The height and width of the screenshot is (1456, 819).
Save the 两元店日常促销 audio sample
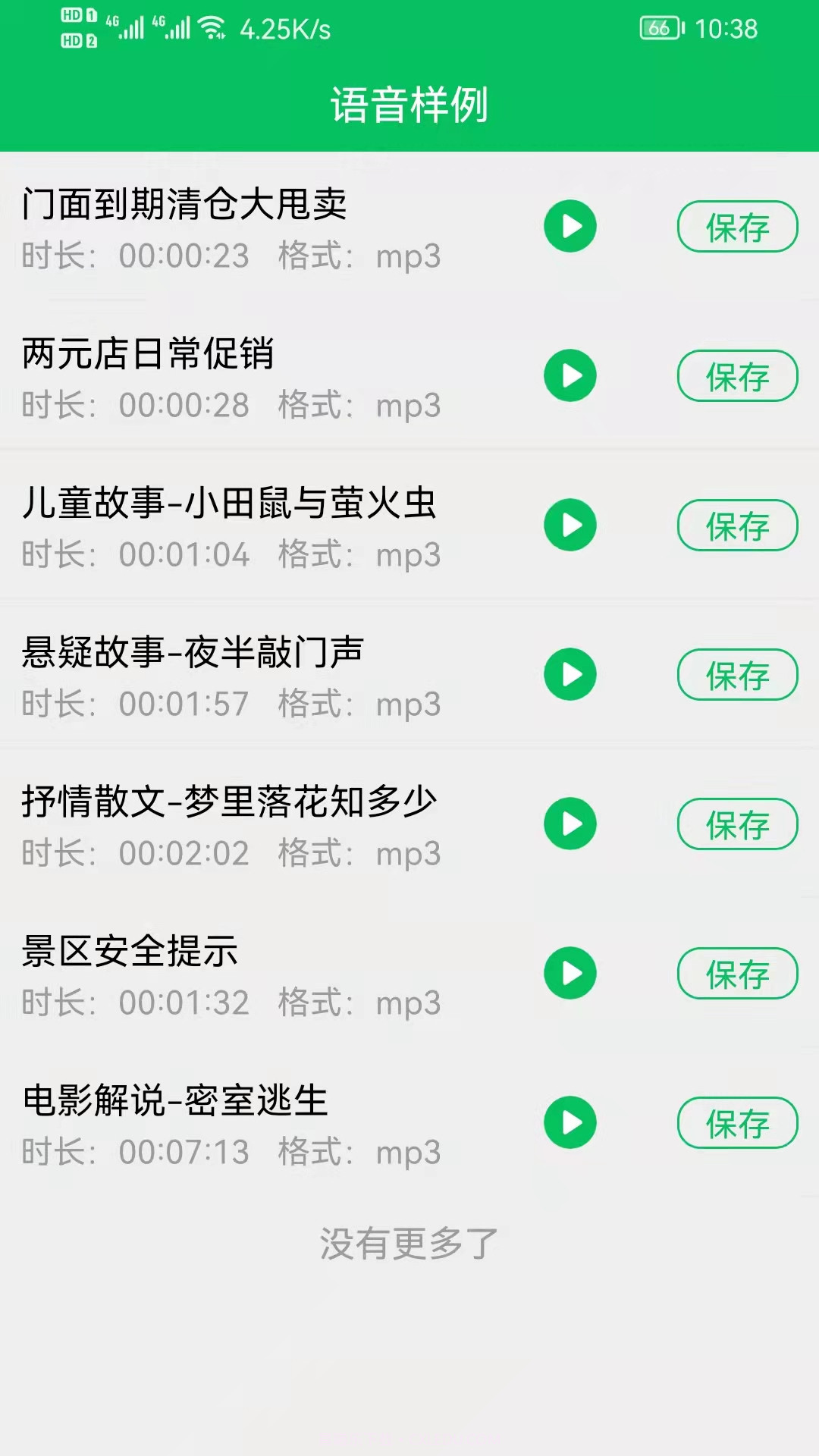point(737,375)
